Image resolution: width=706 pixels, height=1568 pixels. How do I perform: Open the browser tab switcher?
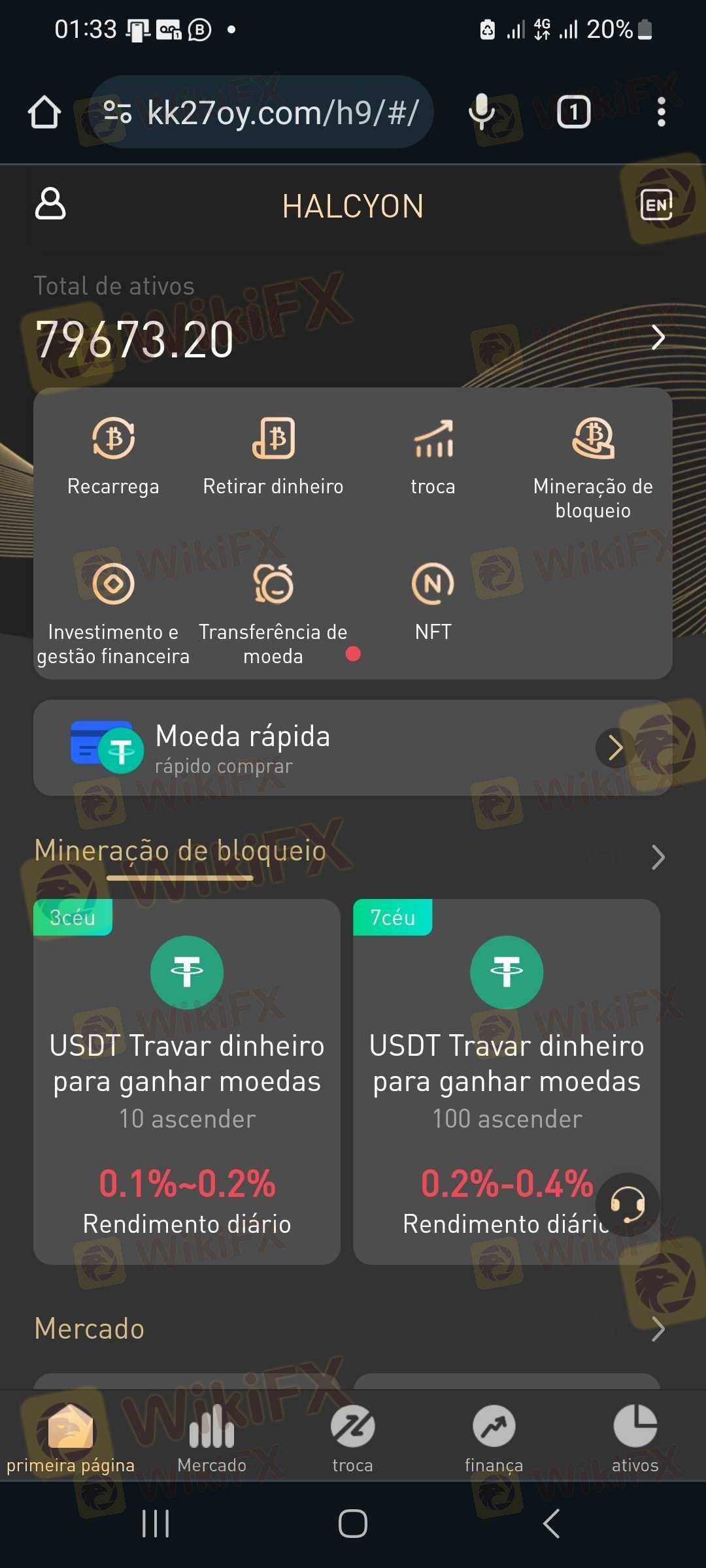pos(573,112)
